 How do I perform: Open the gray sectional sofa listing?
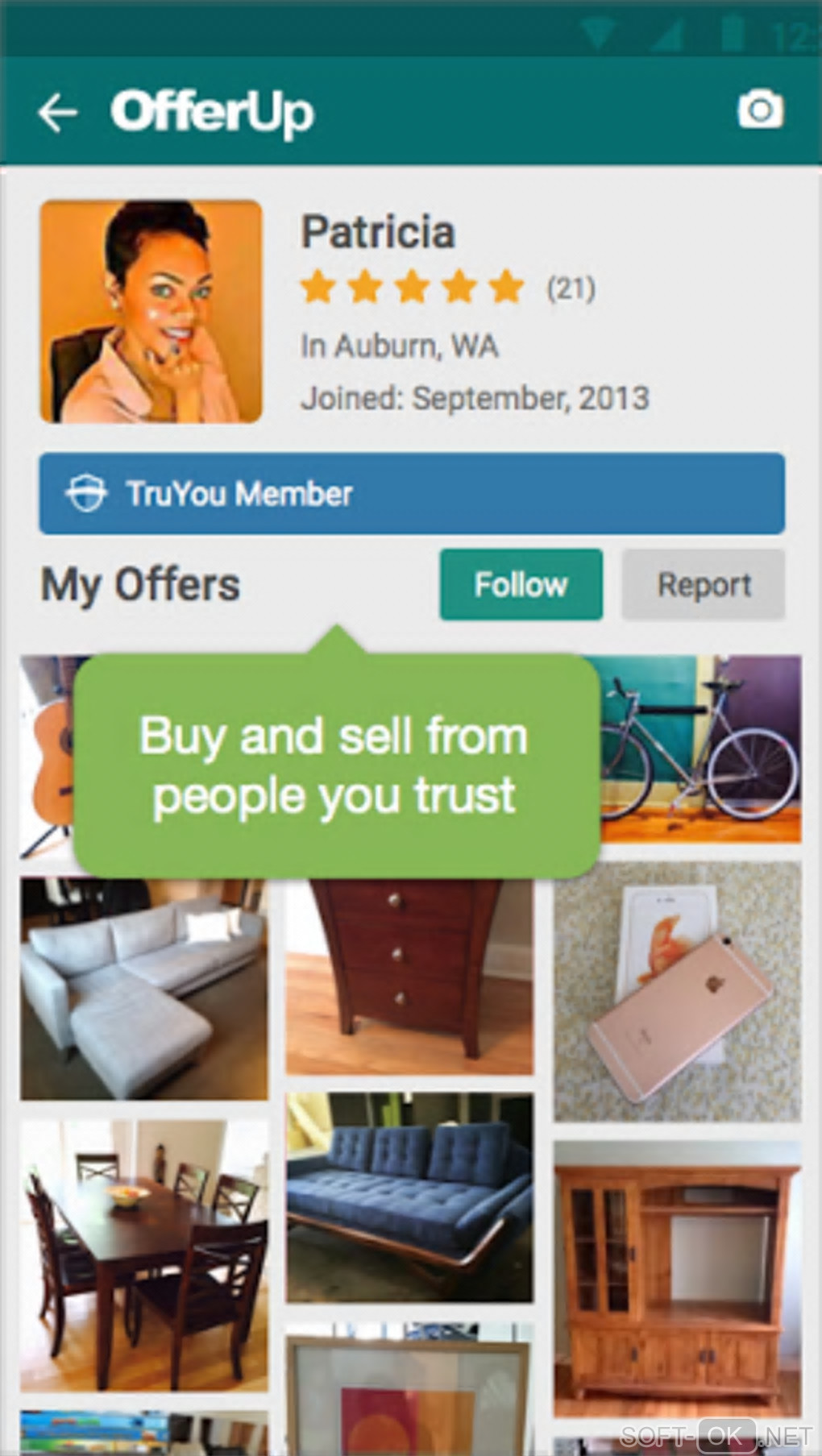tap(143, 989)
